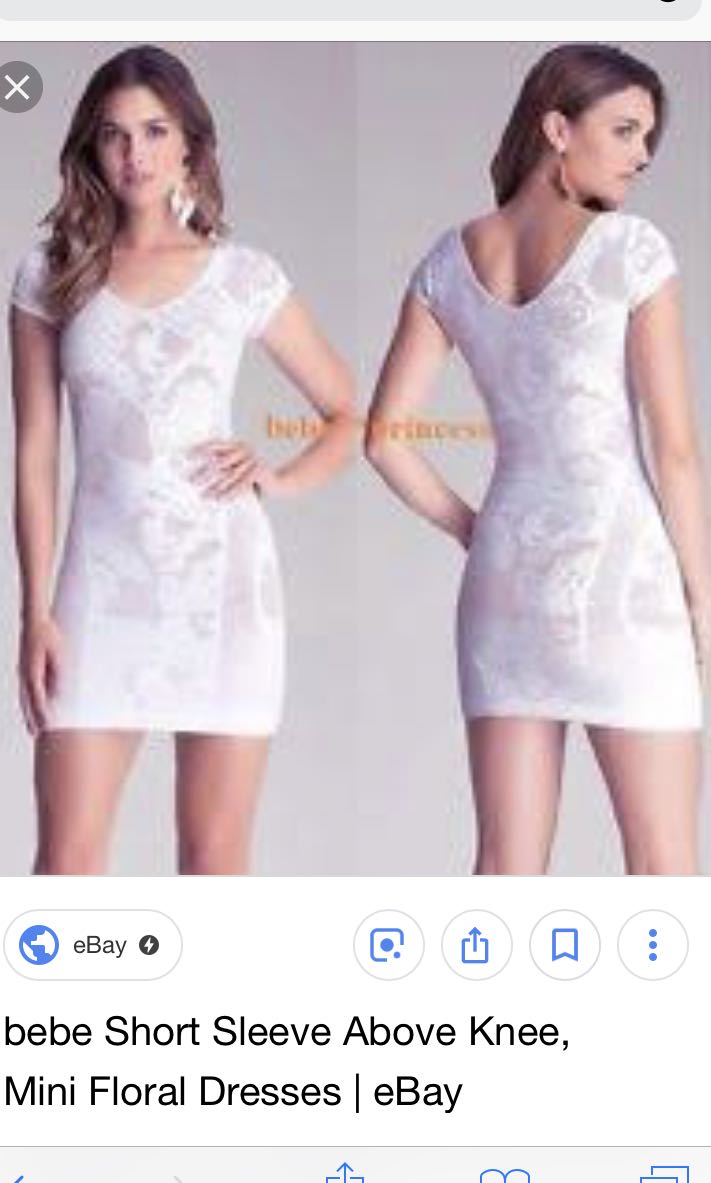Save image to collections
This screenshot has width=711, height=1183.
click(565, 945)
